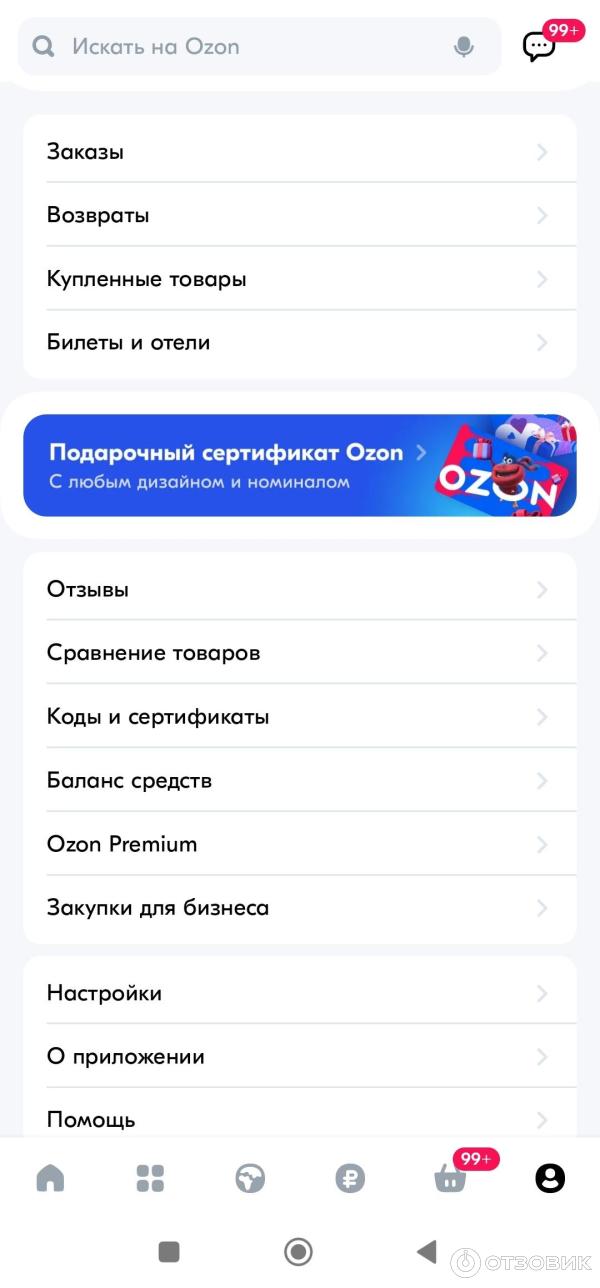Check Баланс средств

point(300,780)
